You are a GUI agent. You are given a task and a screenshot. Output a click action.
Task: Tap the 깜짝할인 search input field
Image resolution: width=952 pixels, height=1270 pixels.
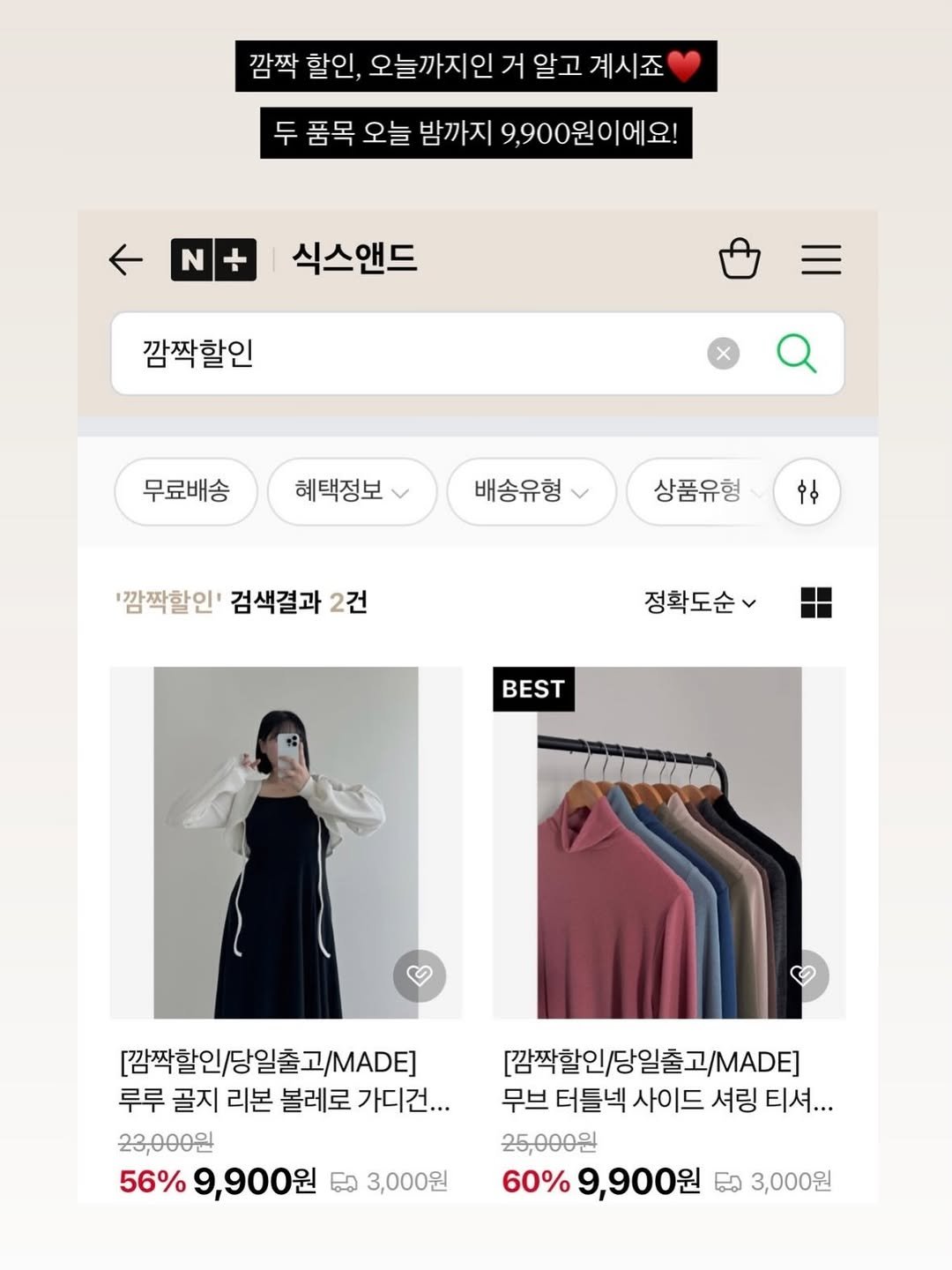tap(397, 354)
